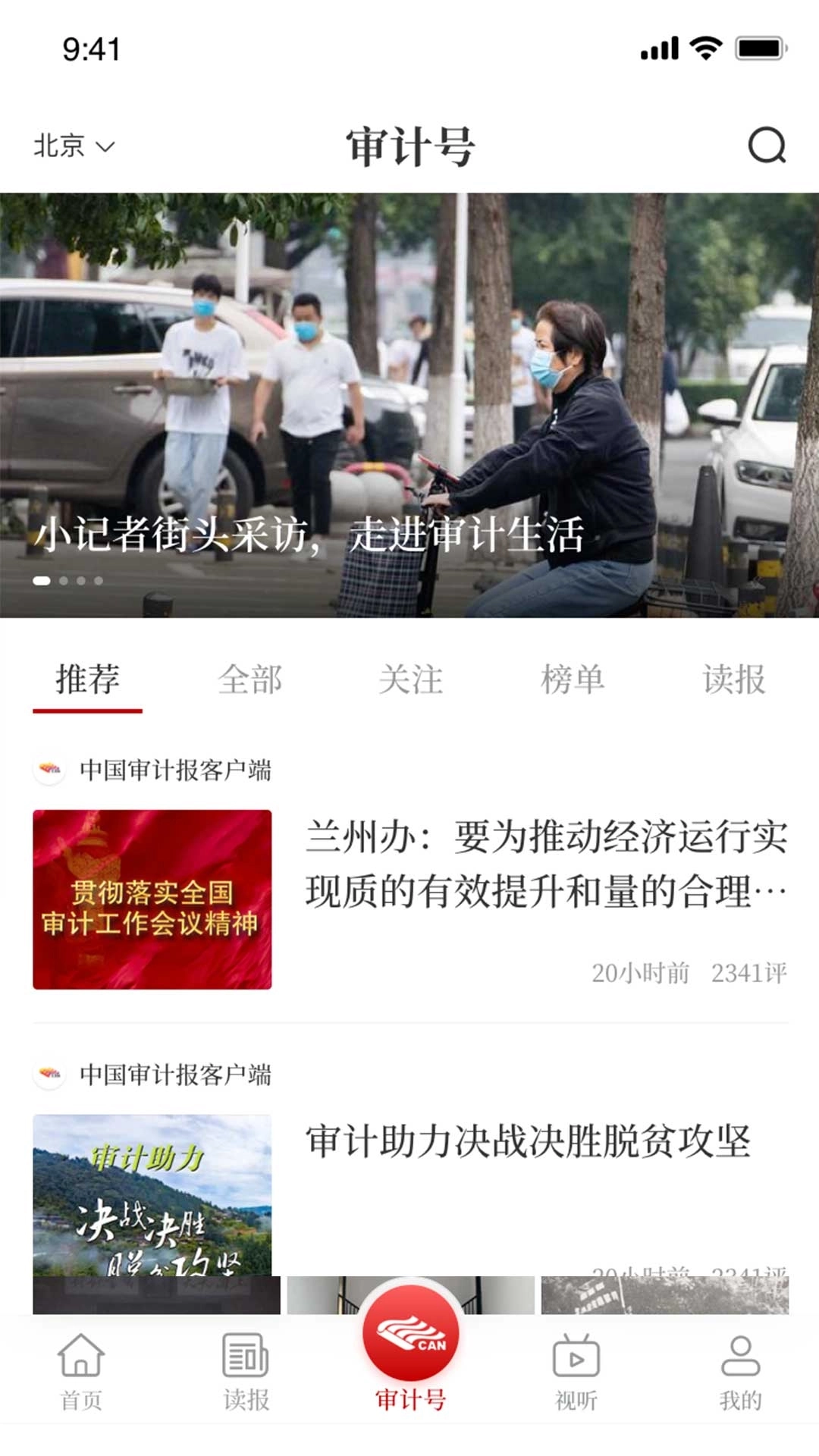The width and height of the screenshot is (819, 1456).
Task: Keep 推荐 tab selected
Action: click(89, 680)
